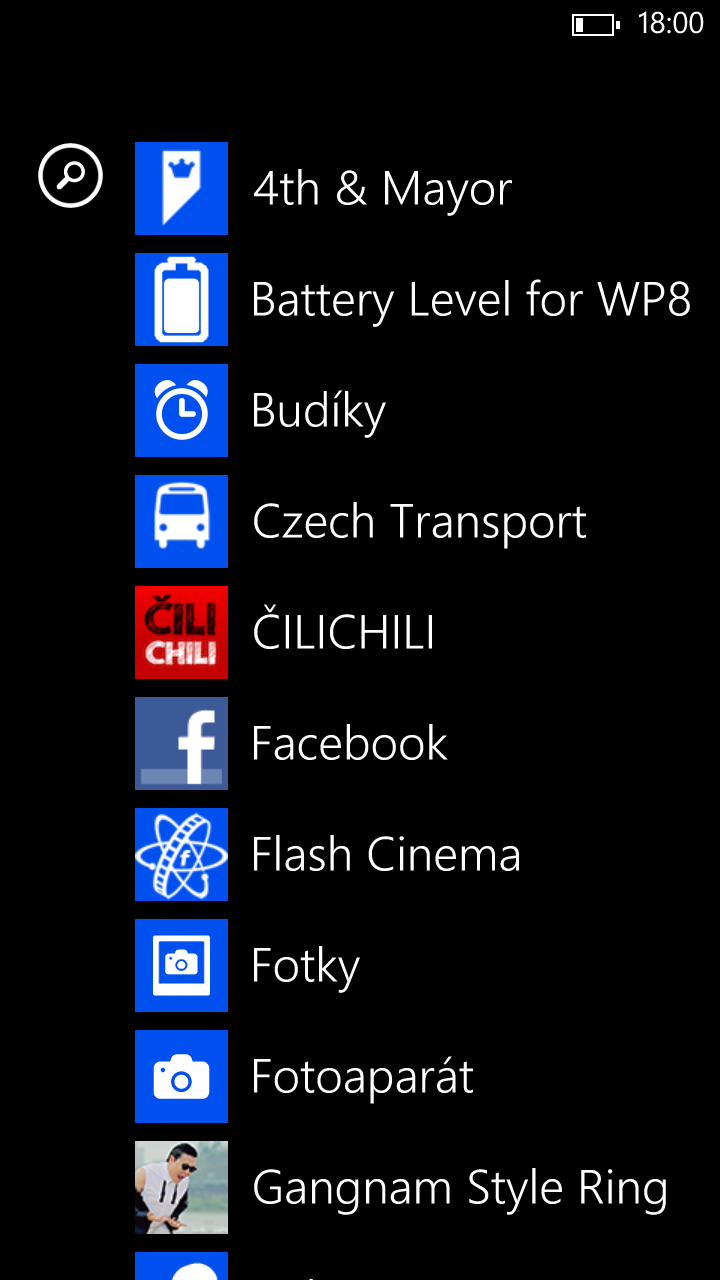Tap the search magnifier button
Screen dimensions: 720x1280
click(x=70, y=175)
